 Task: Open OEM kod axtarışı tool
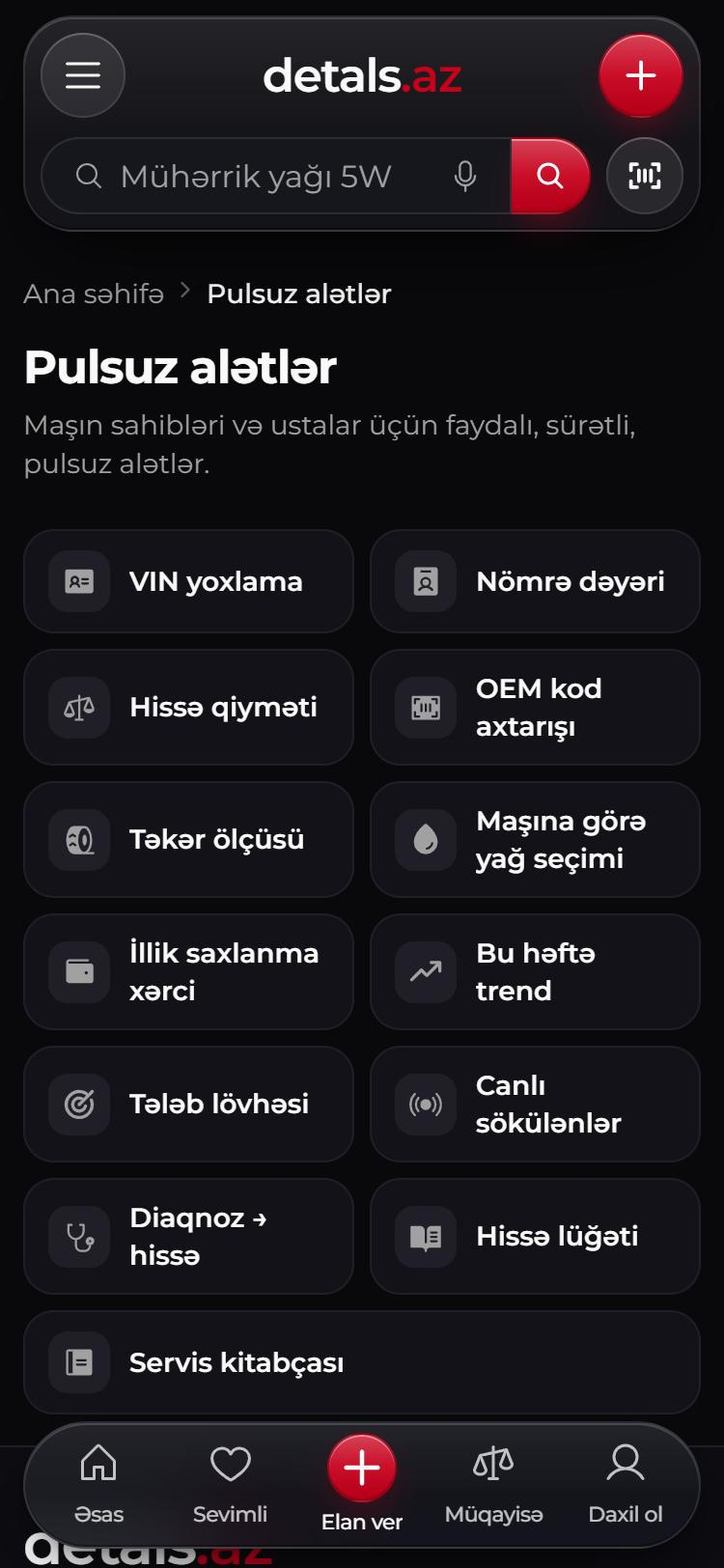(x=535, y=707)
